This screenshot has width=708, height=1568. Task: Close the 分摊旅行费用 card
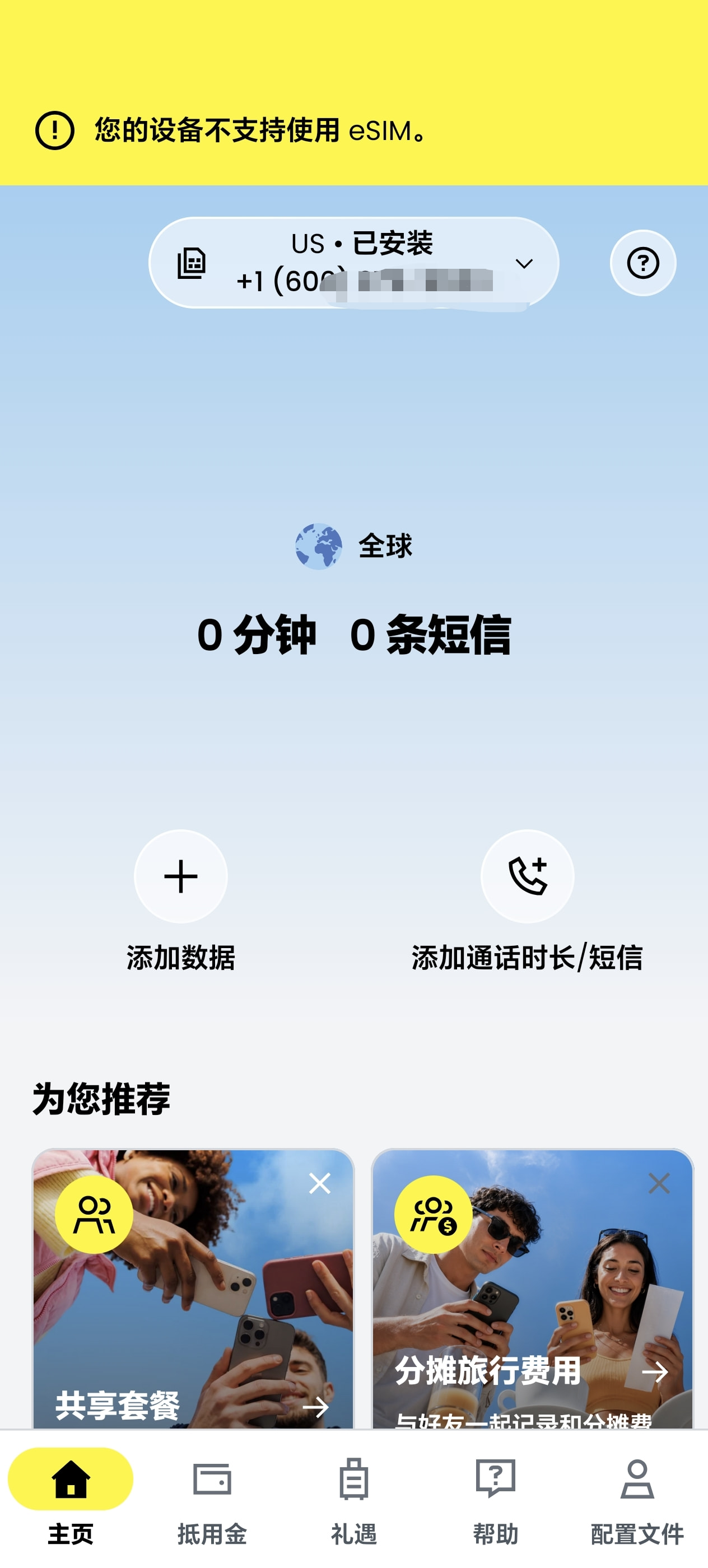click(659, 1183)
